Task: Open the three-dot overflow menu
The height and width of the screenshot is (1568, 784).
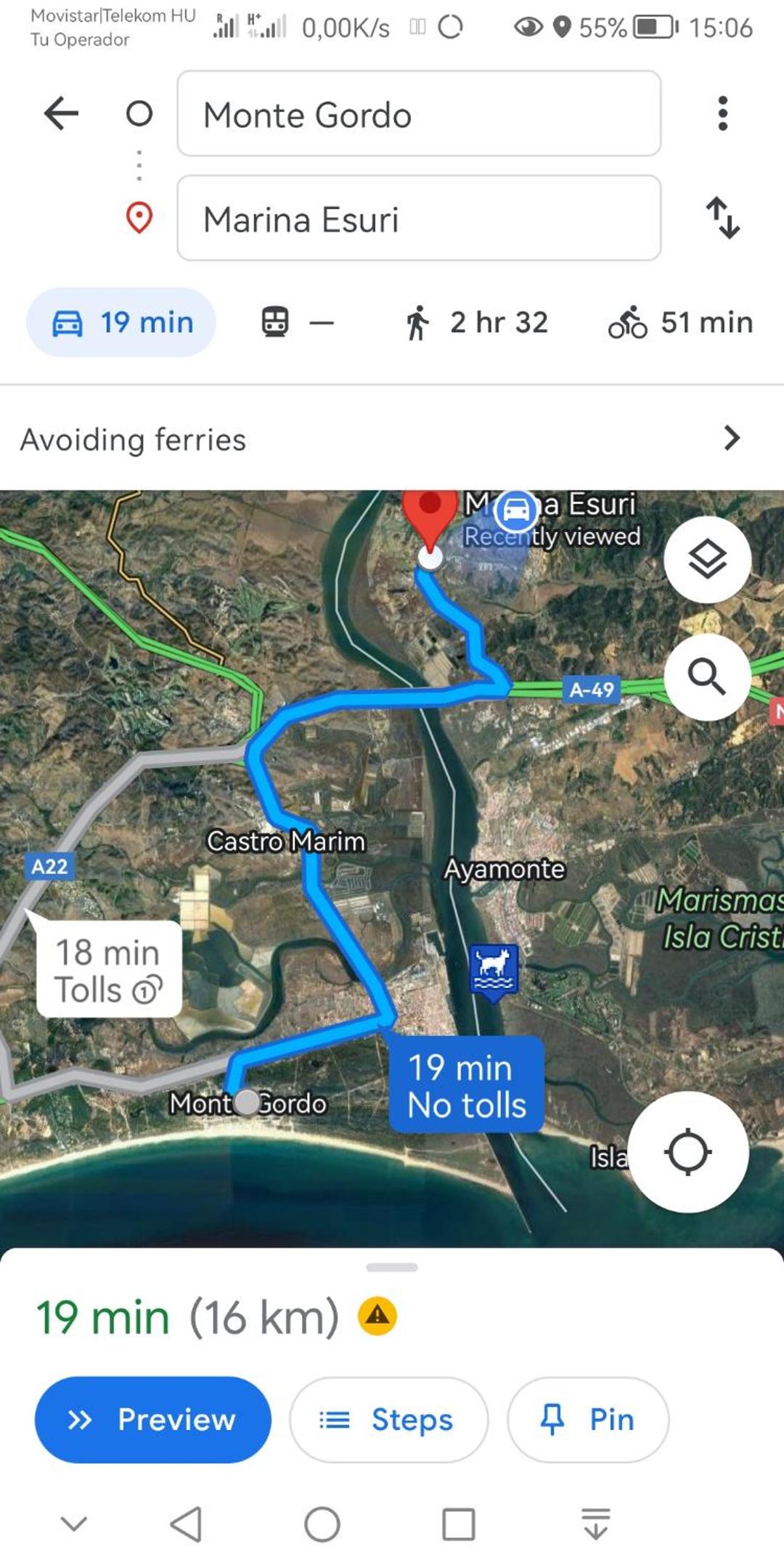Action: 722,113
